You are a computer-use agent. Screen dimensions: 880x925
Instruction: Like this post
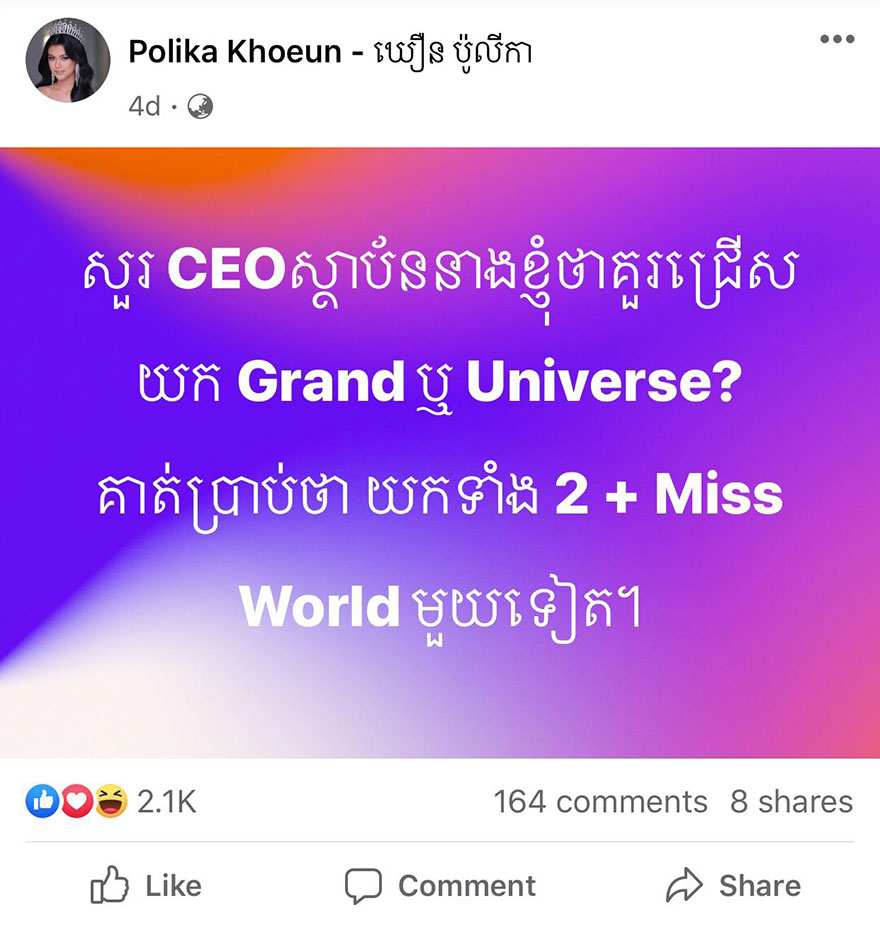[x=146, y=885]
